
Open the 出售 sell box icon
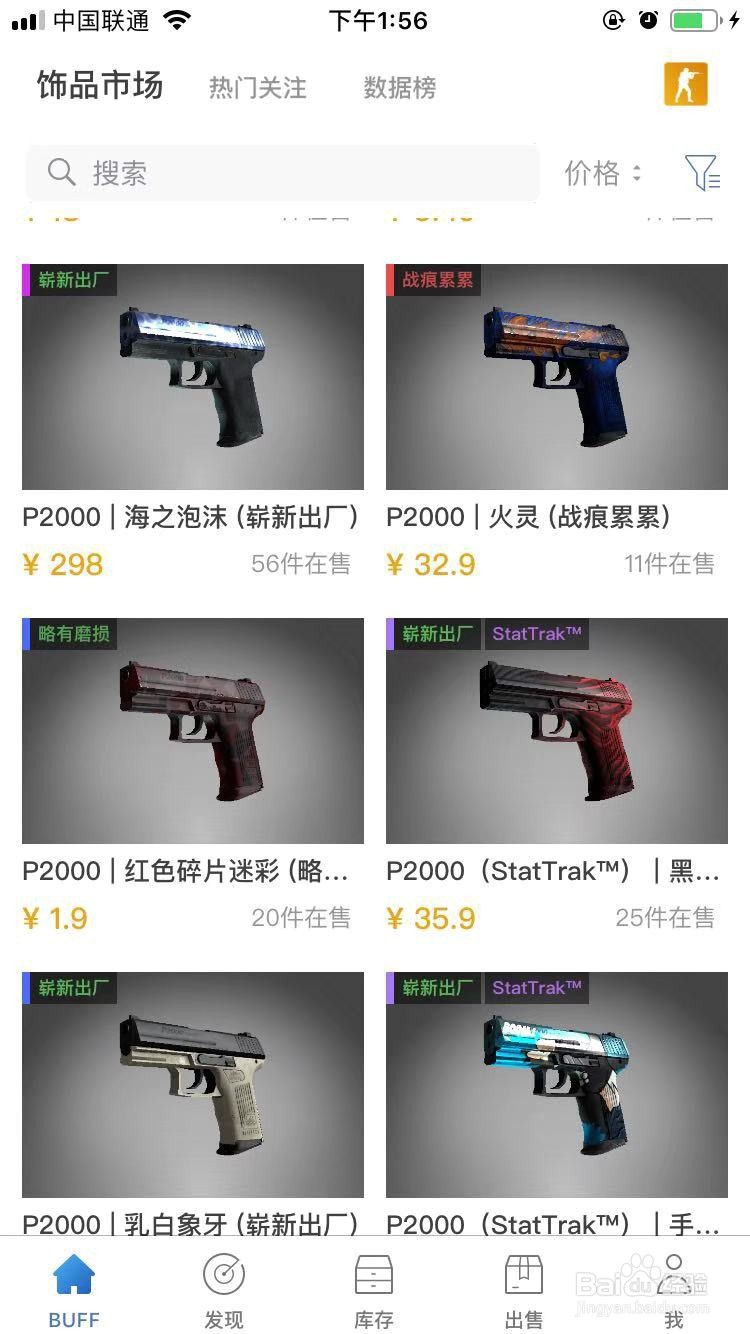coord(524,1277)
